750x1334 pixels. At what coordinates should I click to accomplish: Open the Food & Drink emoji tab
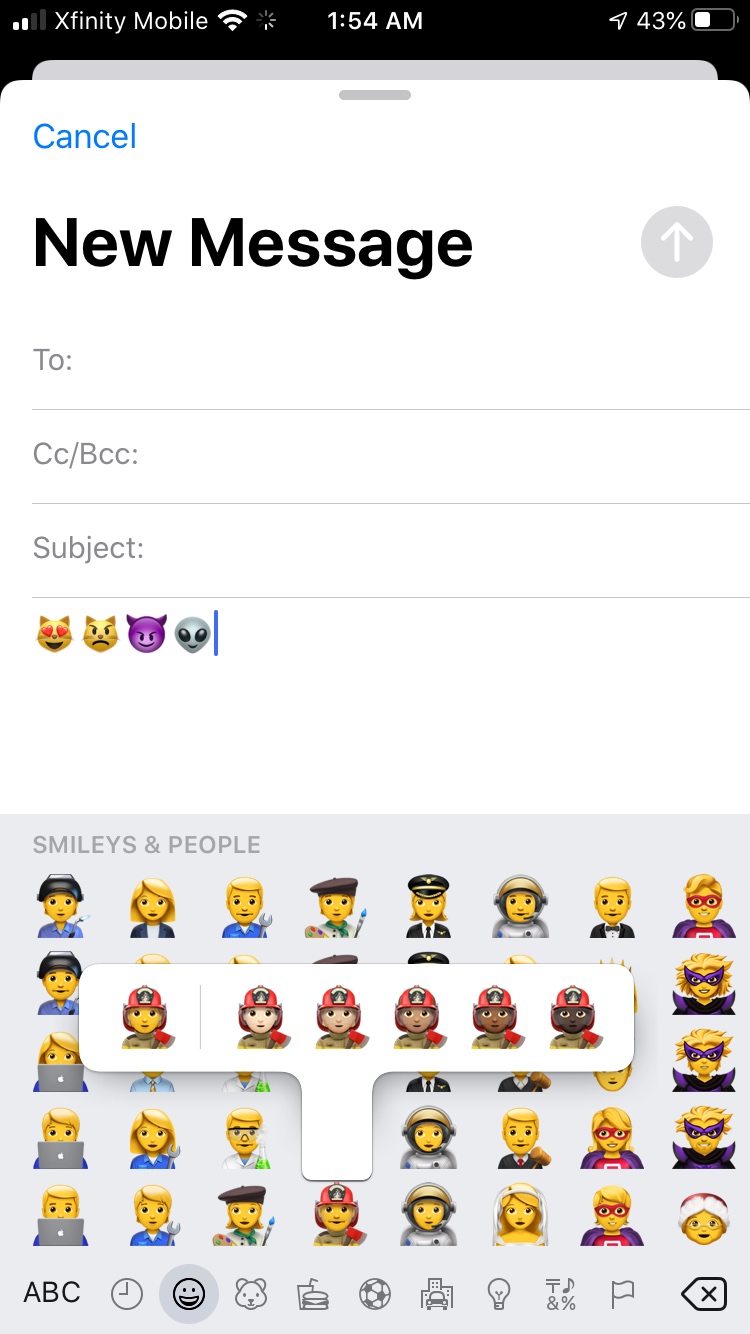[x=313, y=1294]
